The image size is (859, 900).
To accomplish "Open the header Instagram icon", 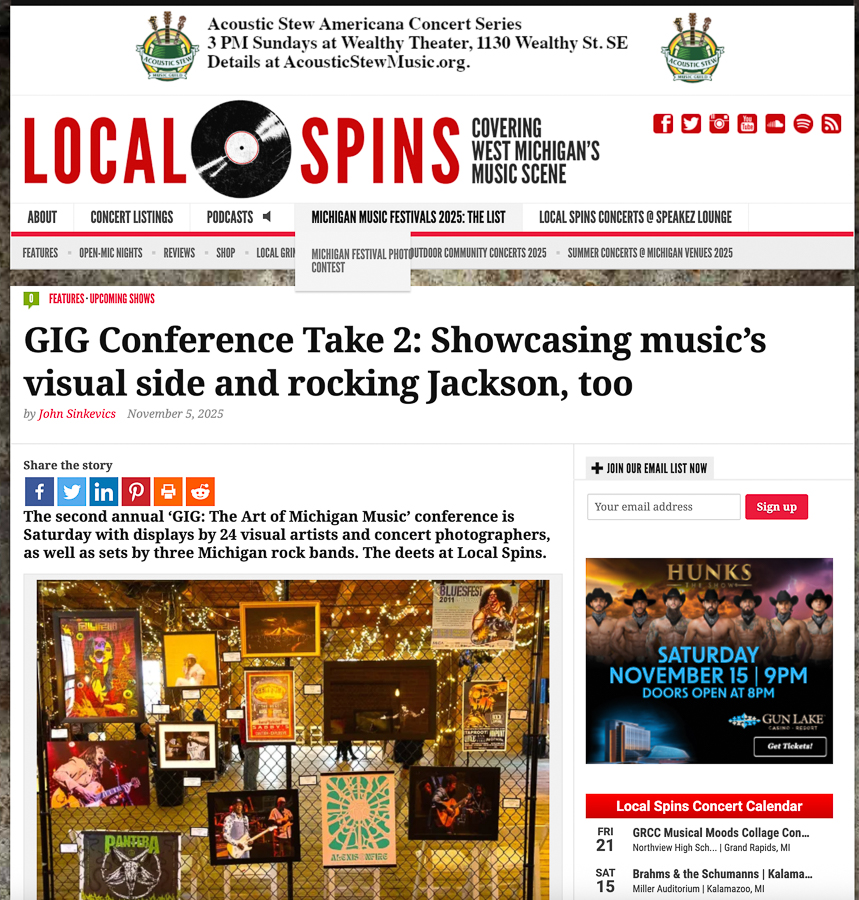I will click(719, 123).
